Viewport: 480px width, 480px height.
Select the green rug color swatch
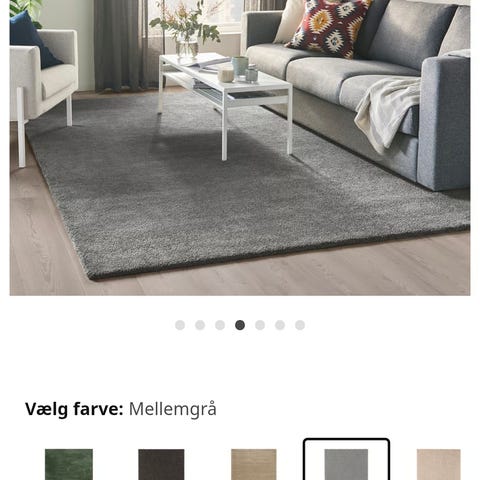(x=69, y=464)
